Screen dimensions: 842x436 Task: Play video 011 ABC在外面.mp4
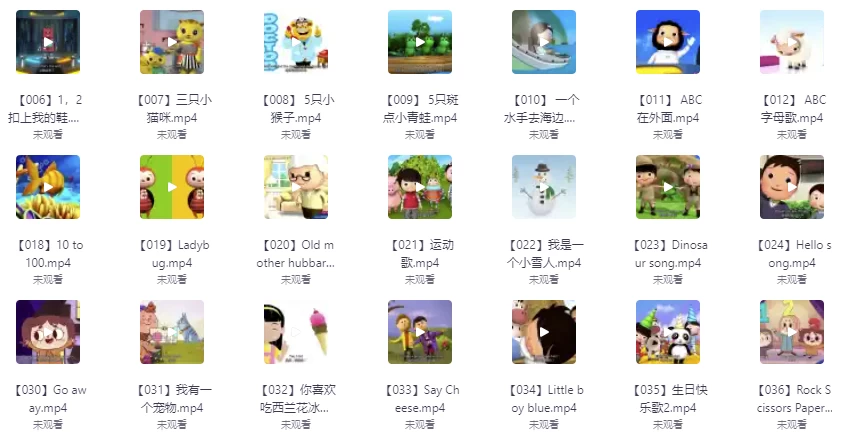[x=668, y=42]
